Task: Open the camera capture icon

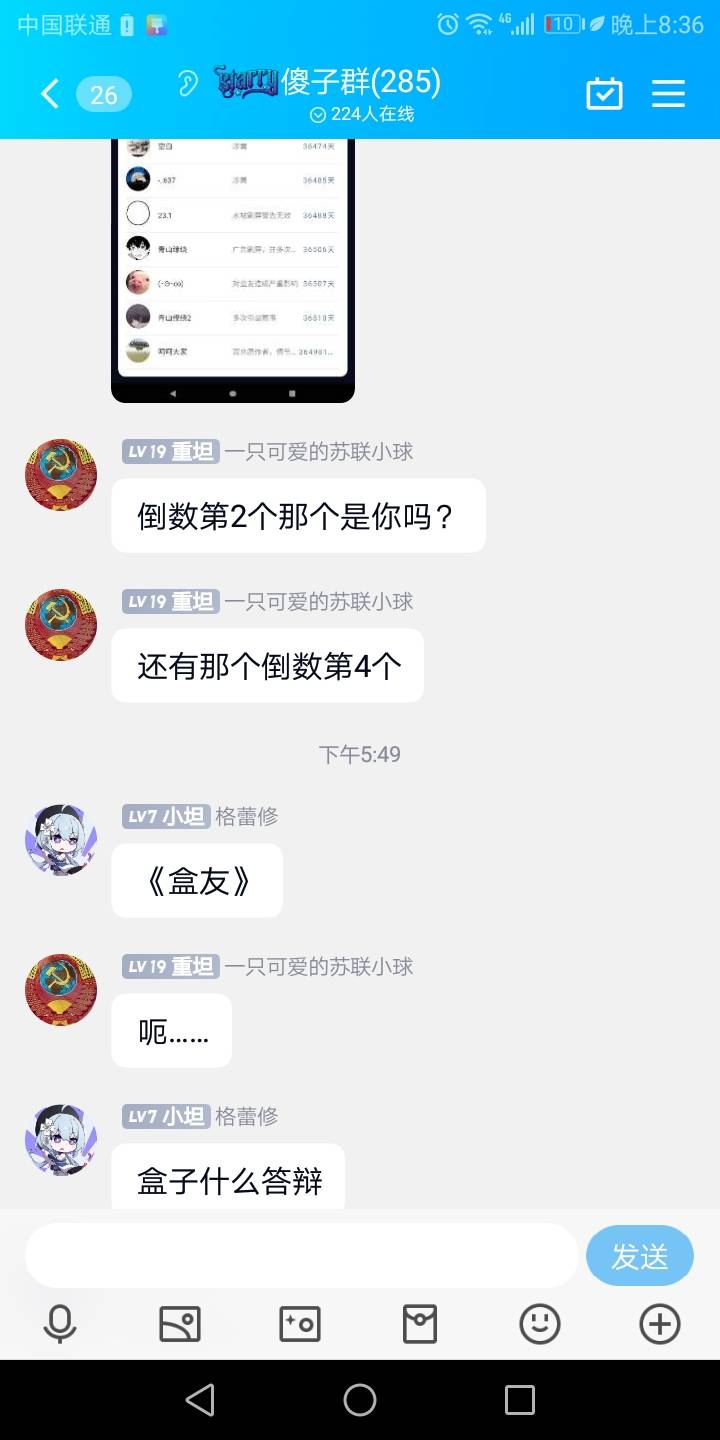Action: (300, 1324)
